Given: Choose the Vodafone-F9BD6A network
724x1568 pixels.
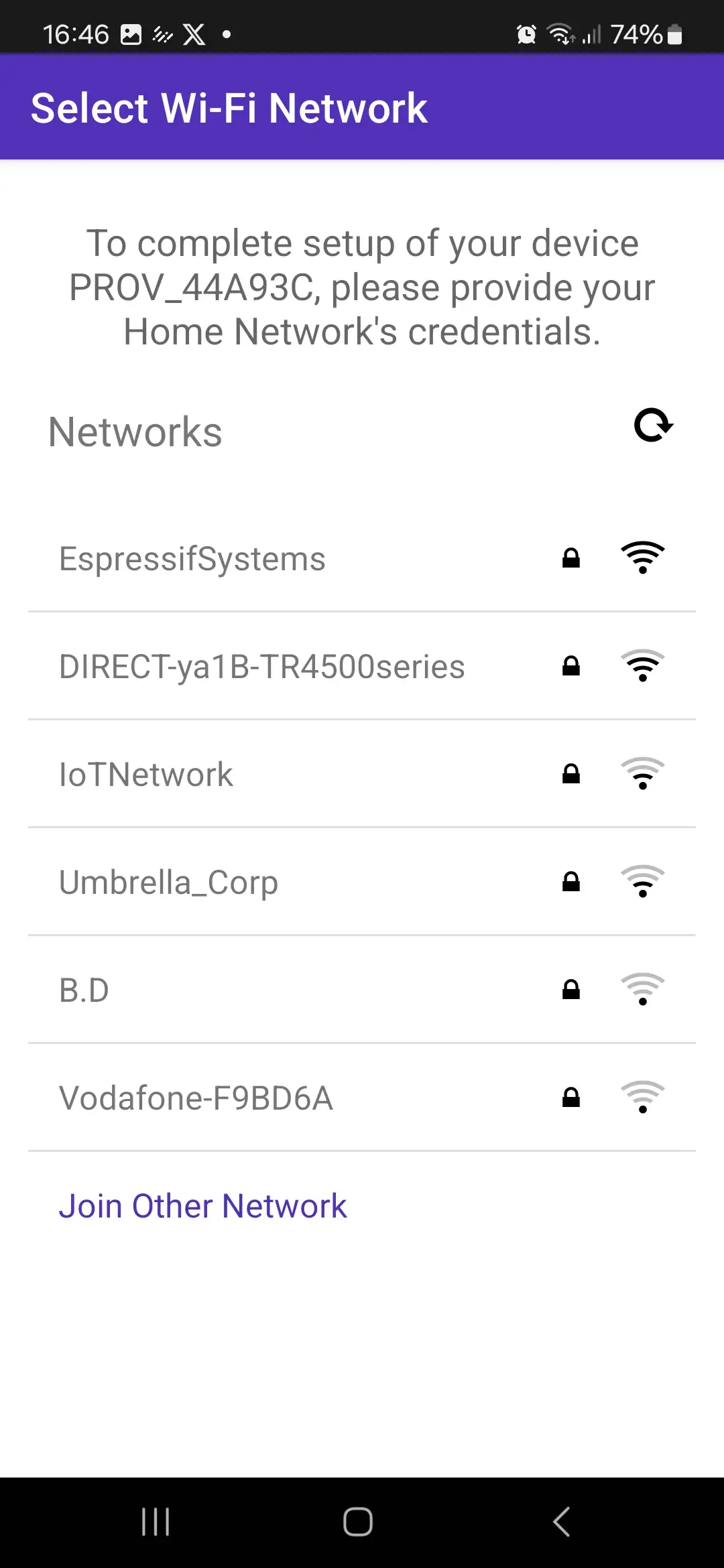Looking at the screenshot, I should pos(196,1098).
